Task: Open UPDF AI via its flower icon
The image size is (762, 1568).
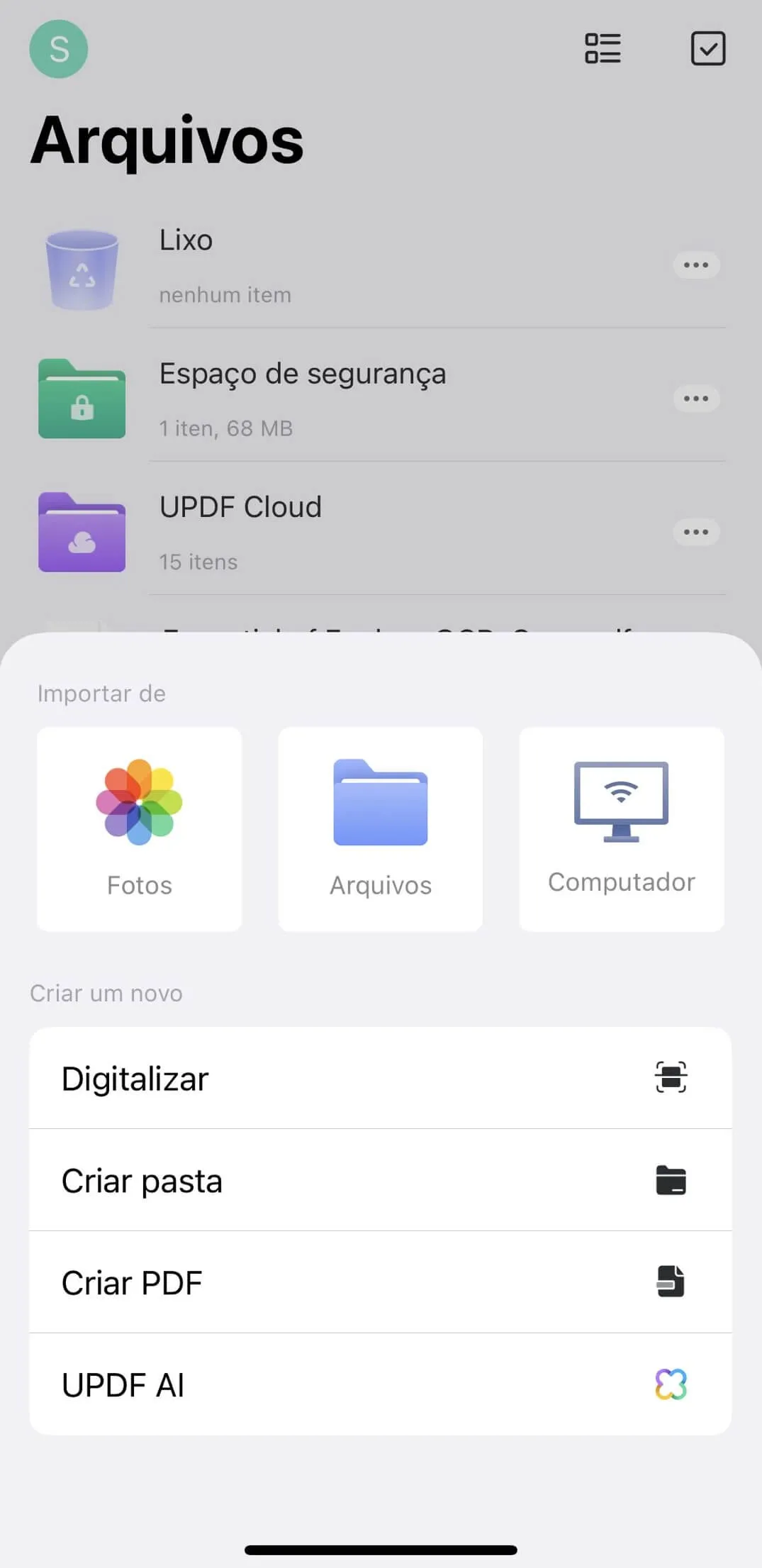Action: point(671,1384)
